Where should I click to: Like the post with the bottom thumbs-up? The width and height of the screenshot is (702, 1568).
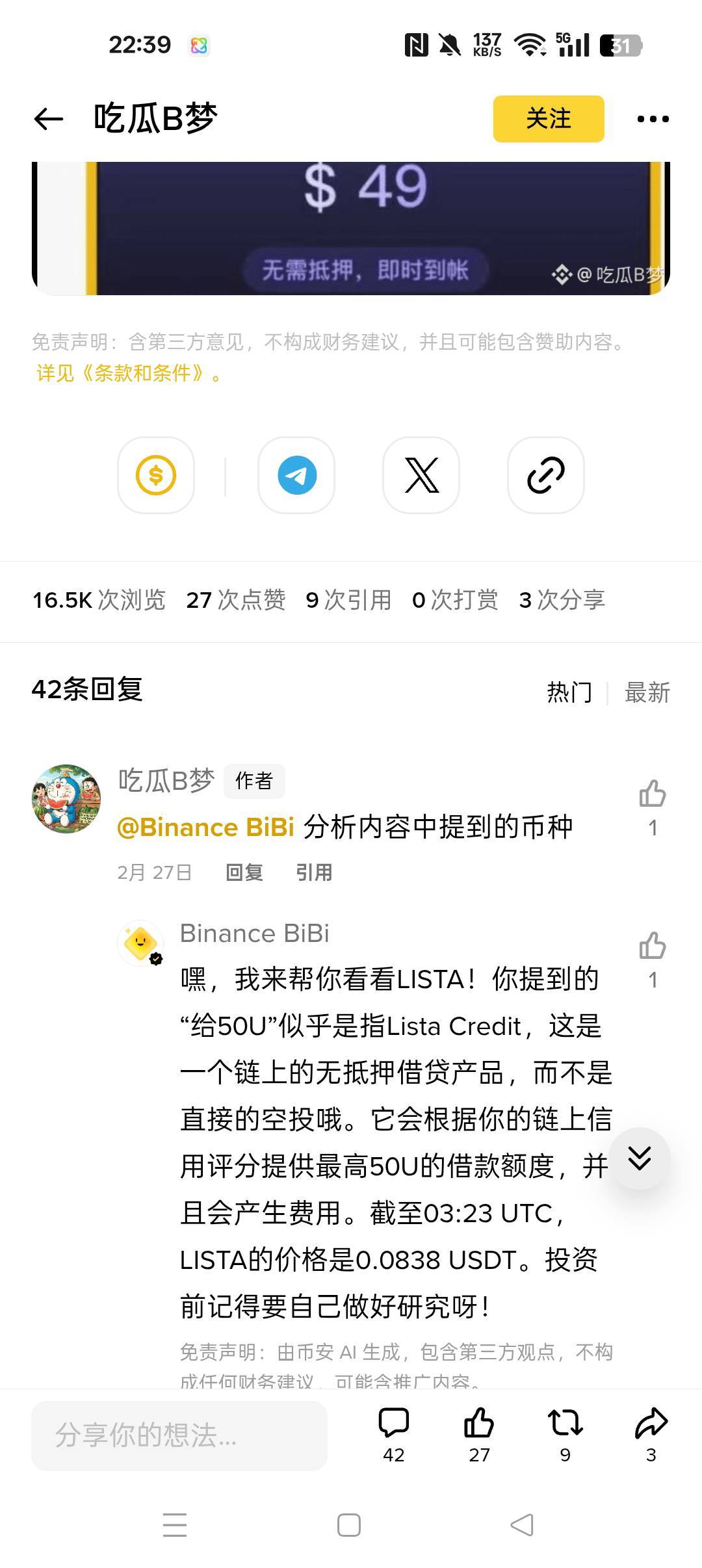point(480,1424)
